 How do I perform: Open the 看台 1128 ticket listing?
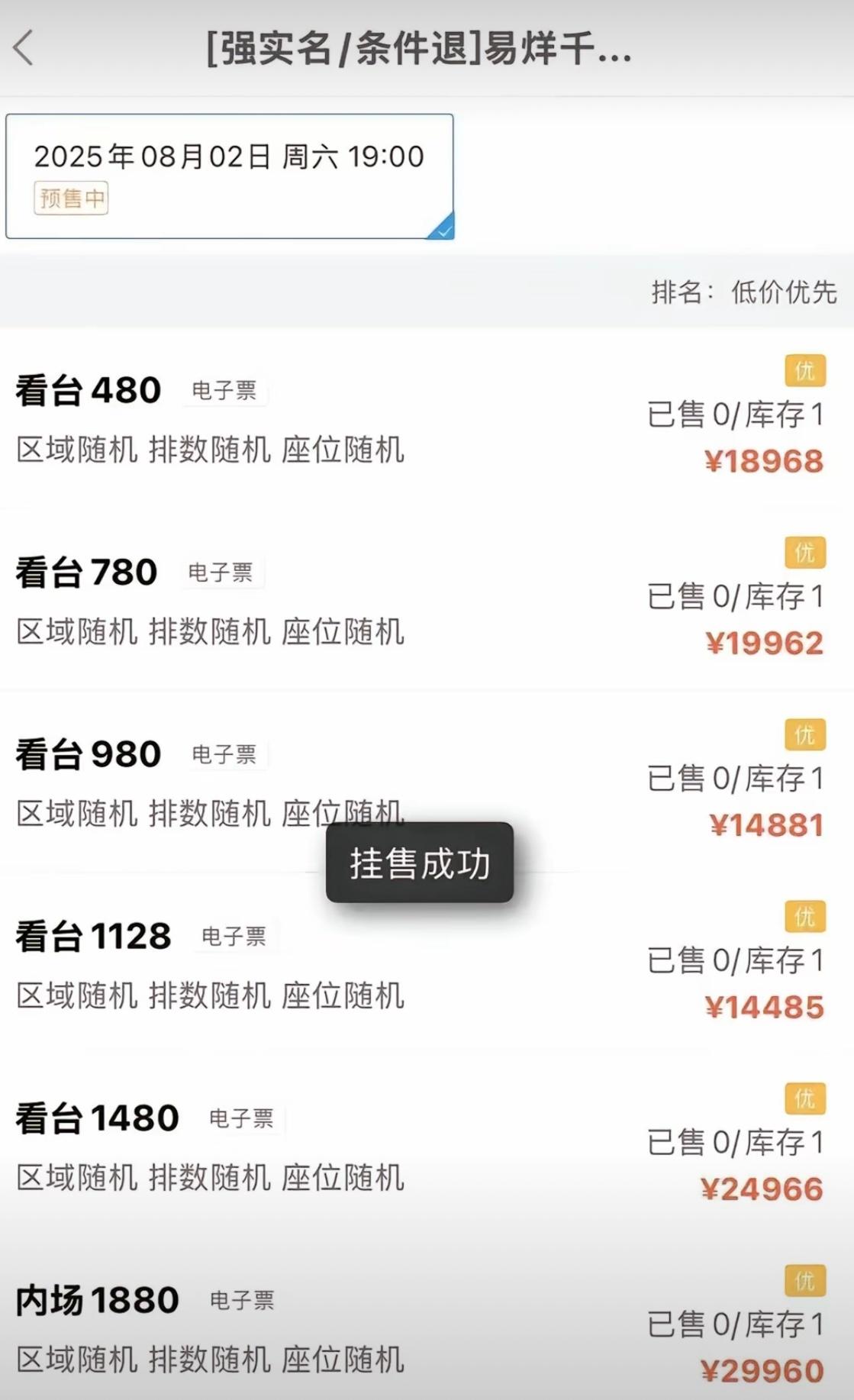click(427, 964)
